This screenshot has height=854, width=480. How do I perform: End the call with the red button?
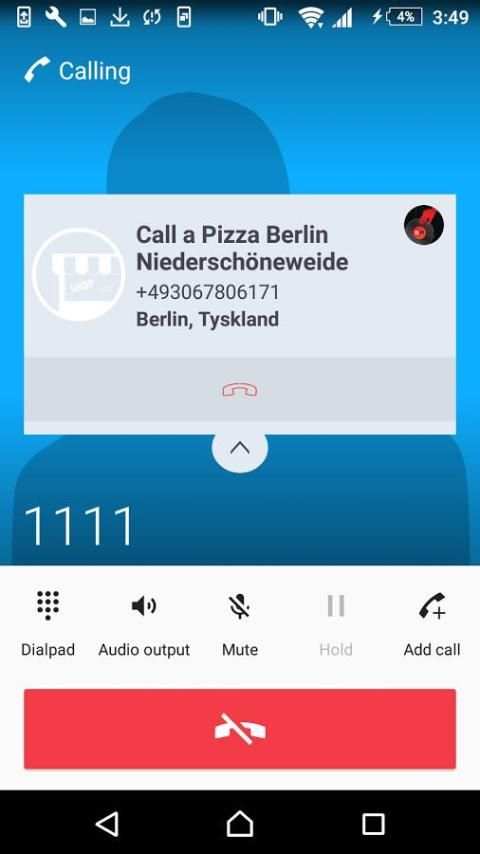(240, 729)
